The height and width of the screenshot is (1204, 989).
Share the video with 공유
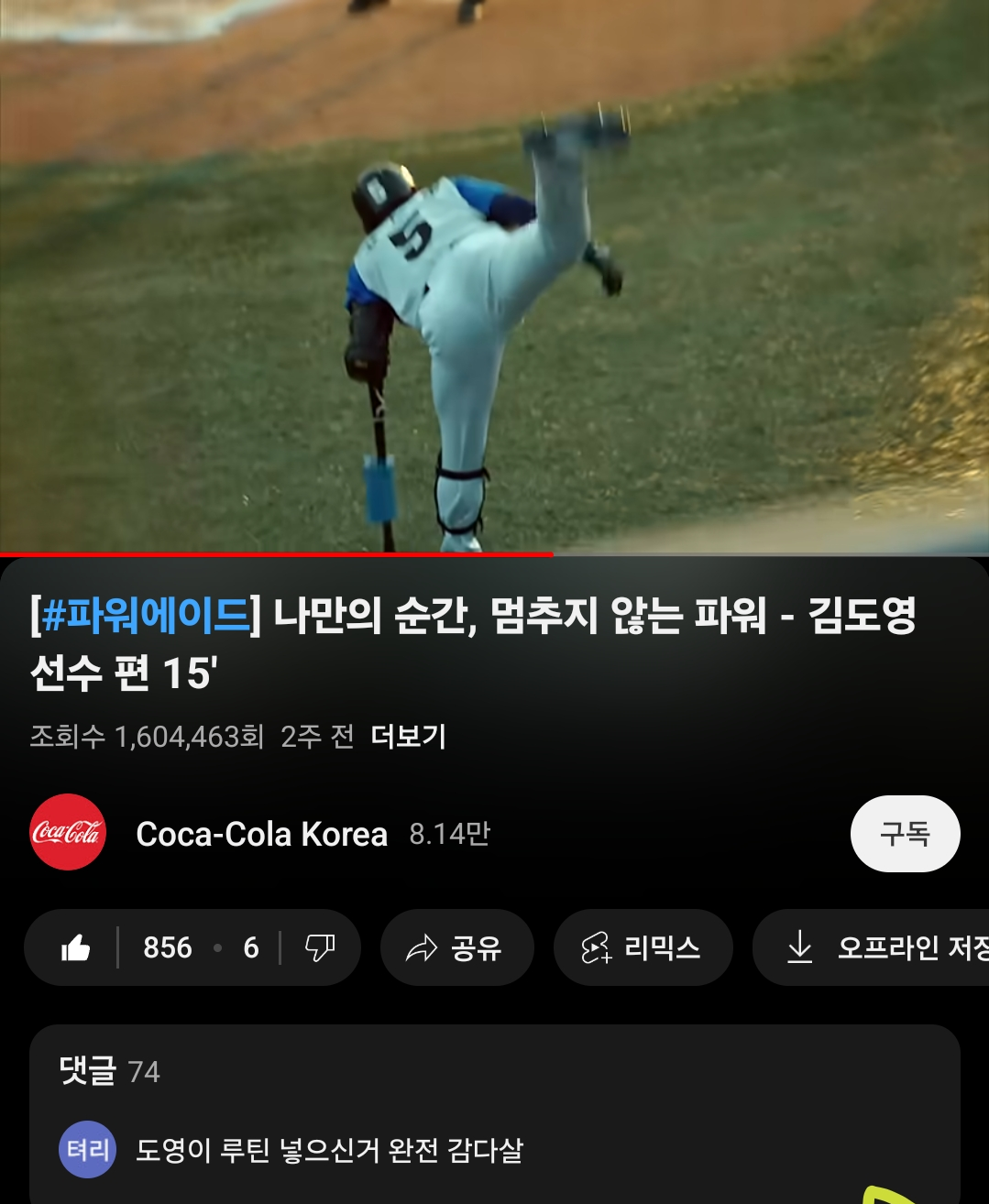[456, 947]
